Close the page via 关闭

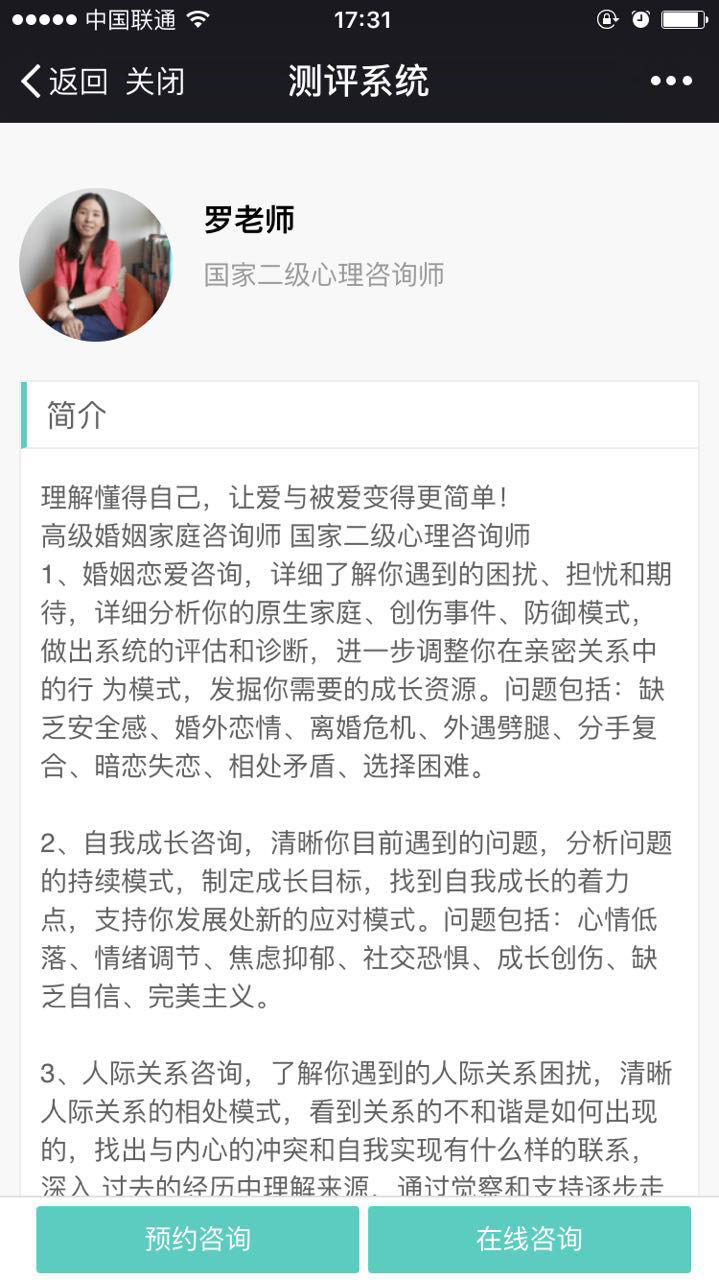[x=155, y=82]
